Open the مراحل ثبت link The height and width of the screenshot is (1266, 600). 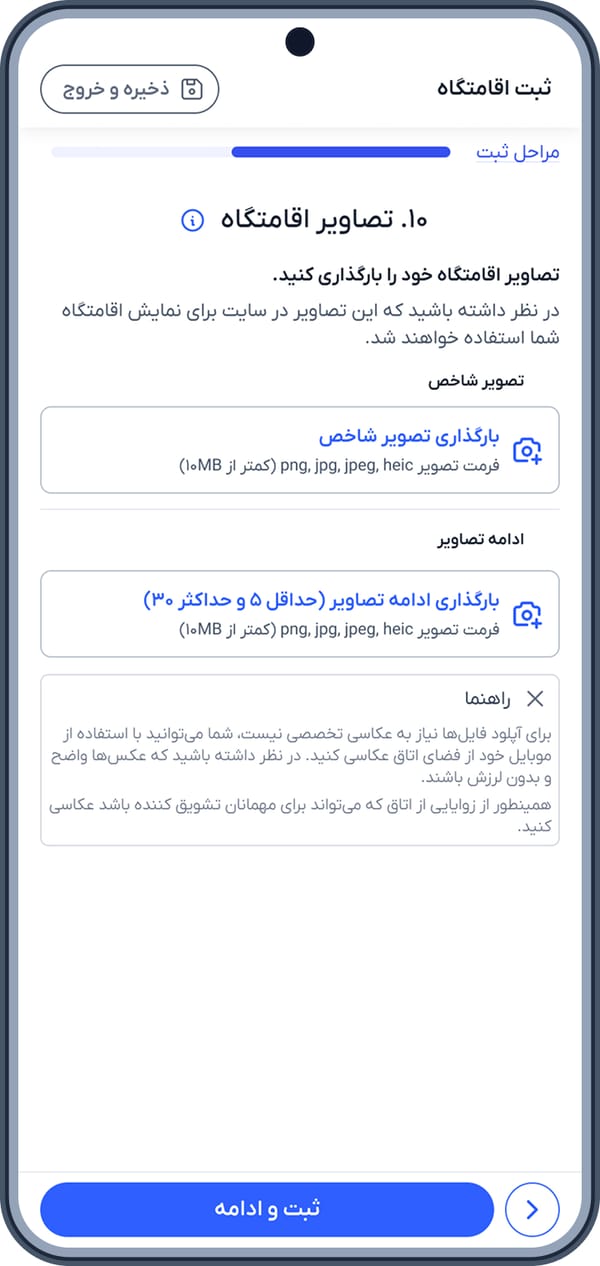[x=518, y=153]
